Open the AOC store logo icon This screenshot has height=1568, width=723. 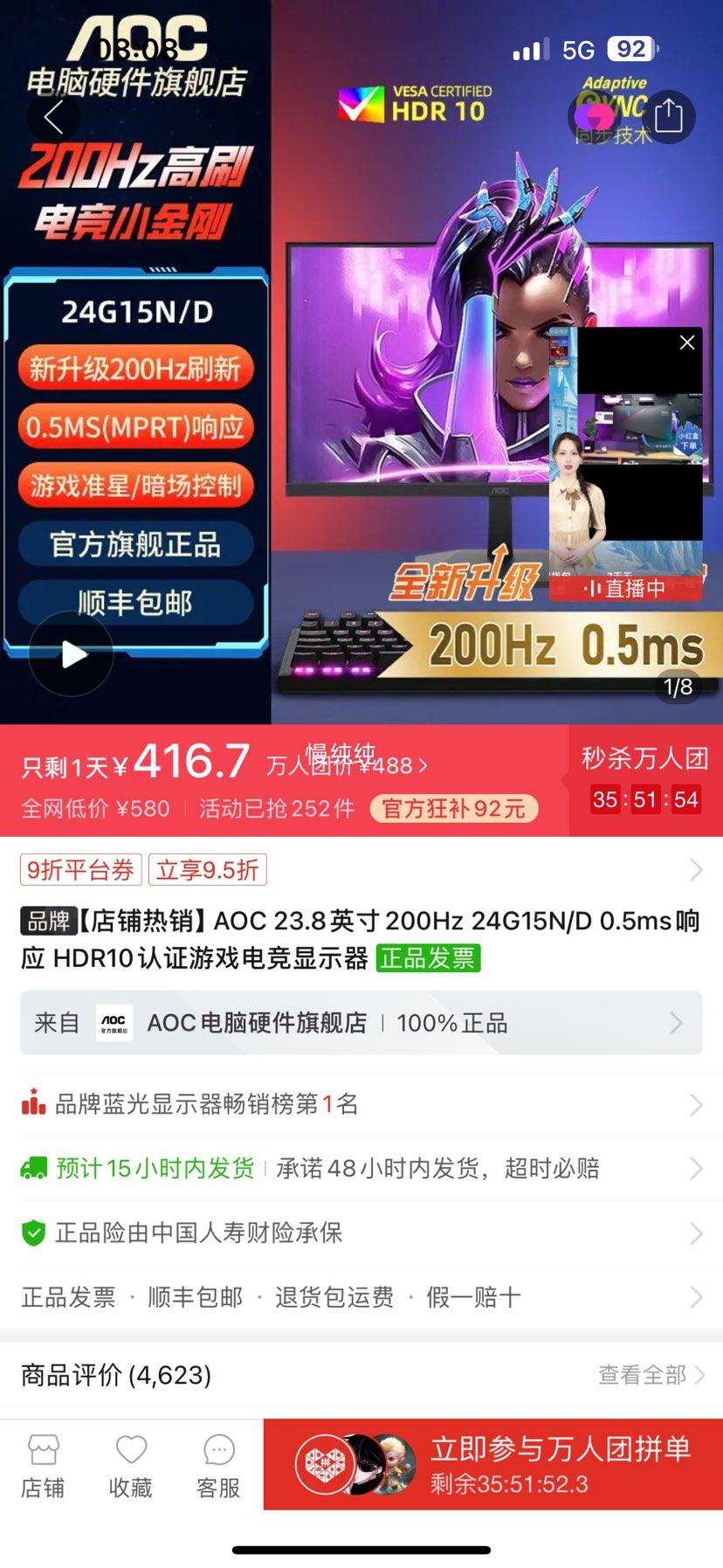click(115, 1022)
